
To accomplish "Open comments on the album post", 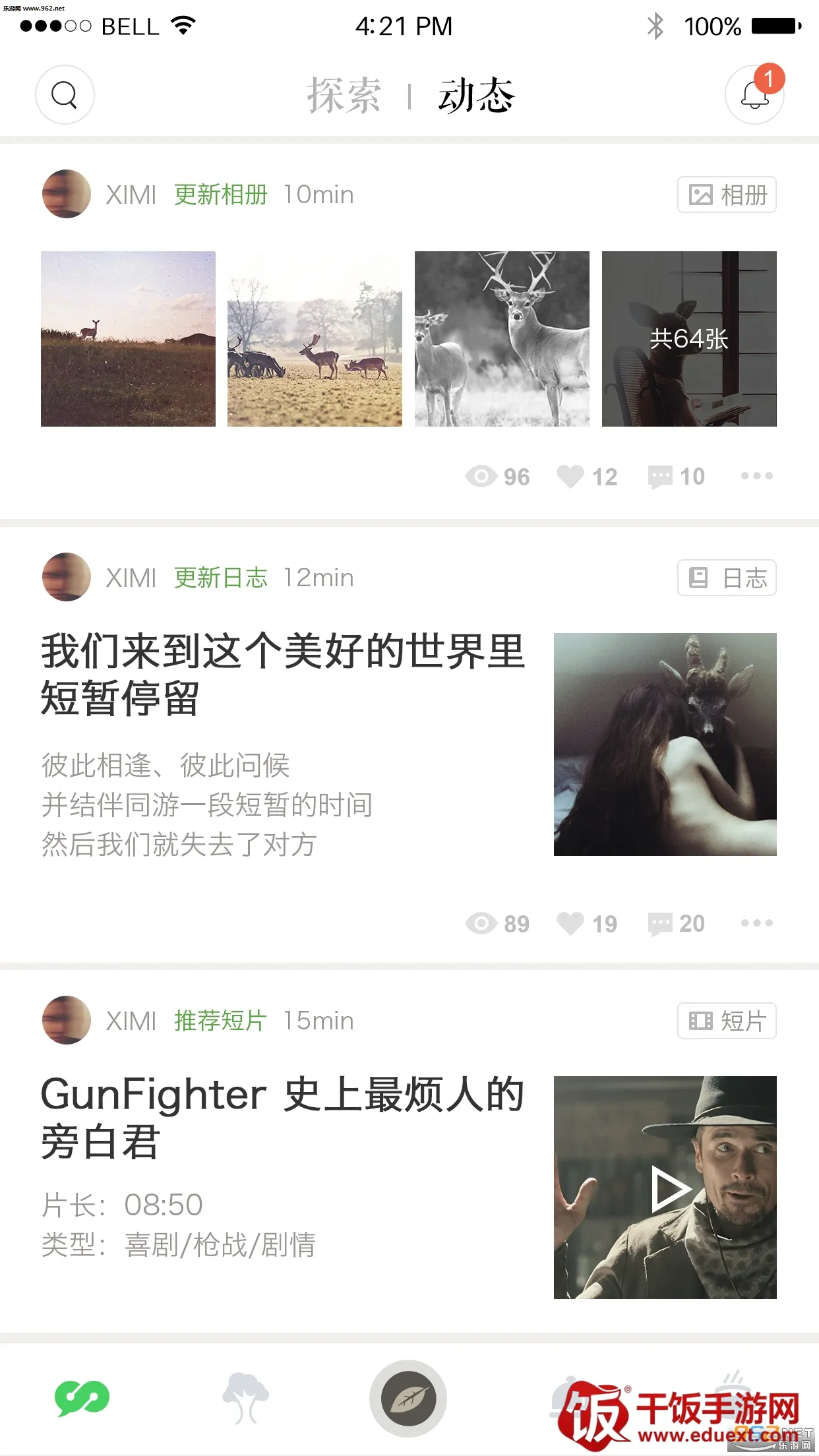I will 676,476.
